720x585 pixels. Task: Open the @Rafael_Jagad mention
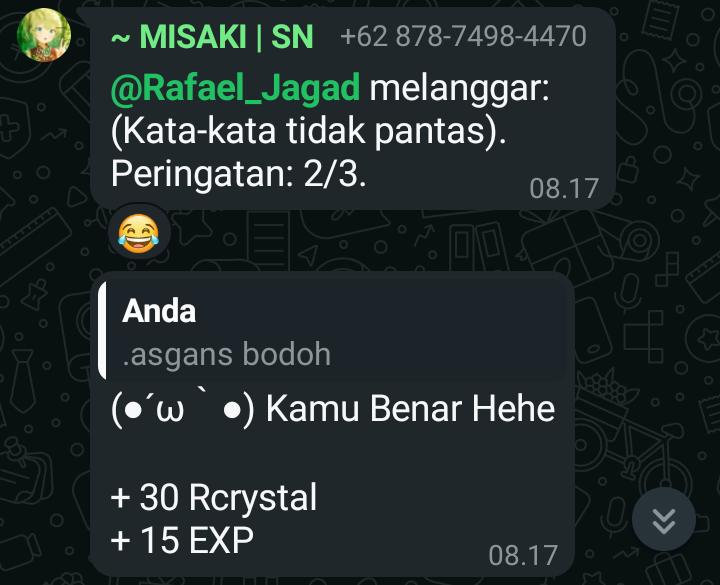click(x=236, y=89)
